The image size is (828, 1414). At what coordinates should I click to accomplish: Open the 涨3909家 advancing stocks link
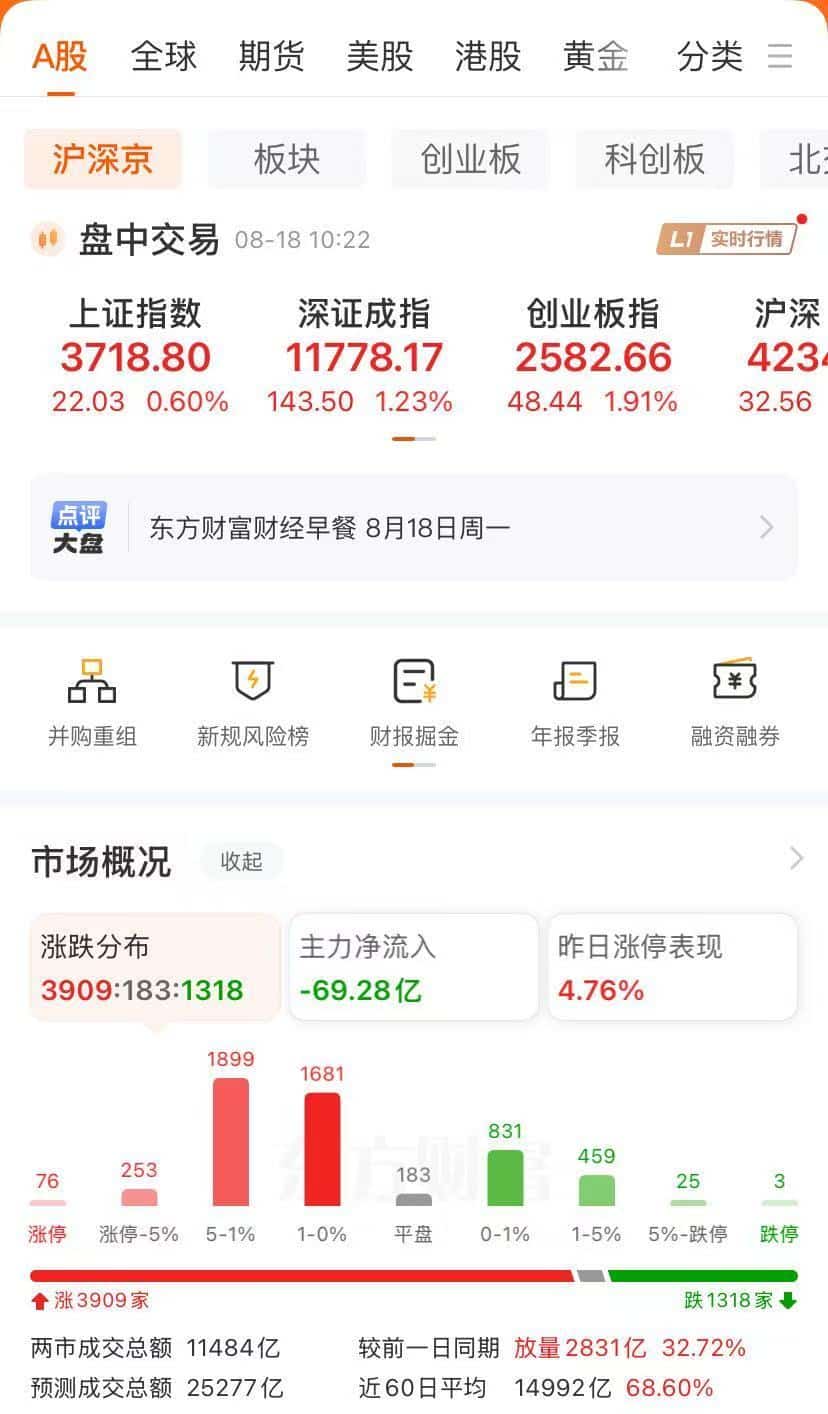tap(87, 1300)
